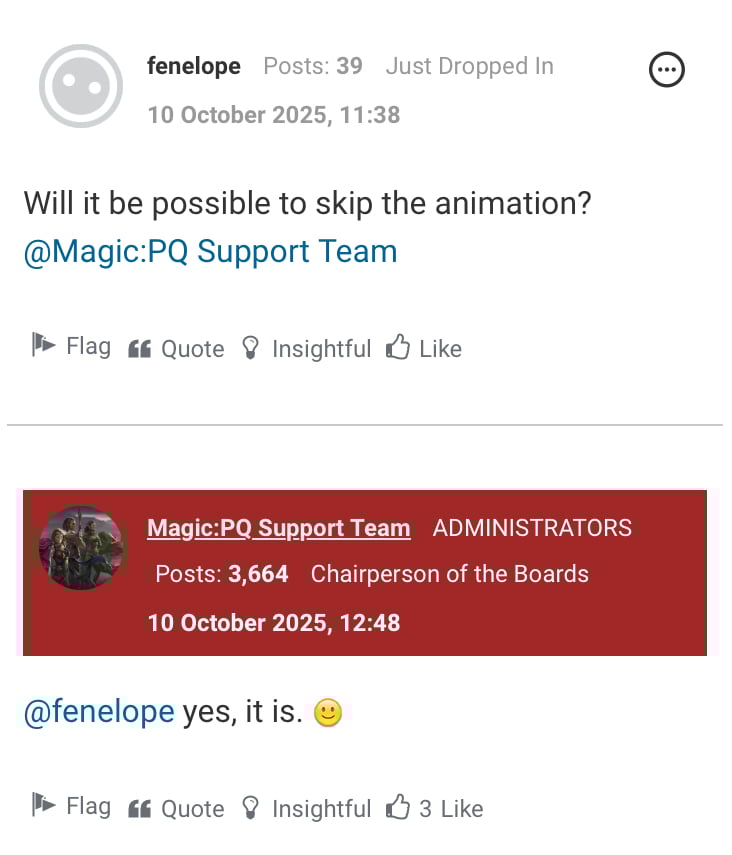Tap the Magic:PQ Support Team avatar
The image size is (732, 855).
coord(82,546)
